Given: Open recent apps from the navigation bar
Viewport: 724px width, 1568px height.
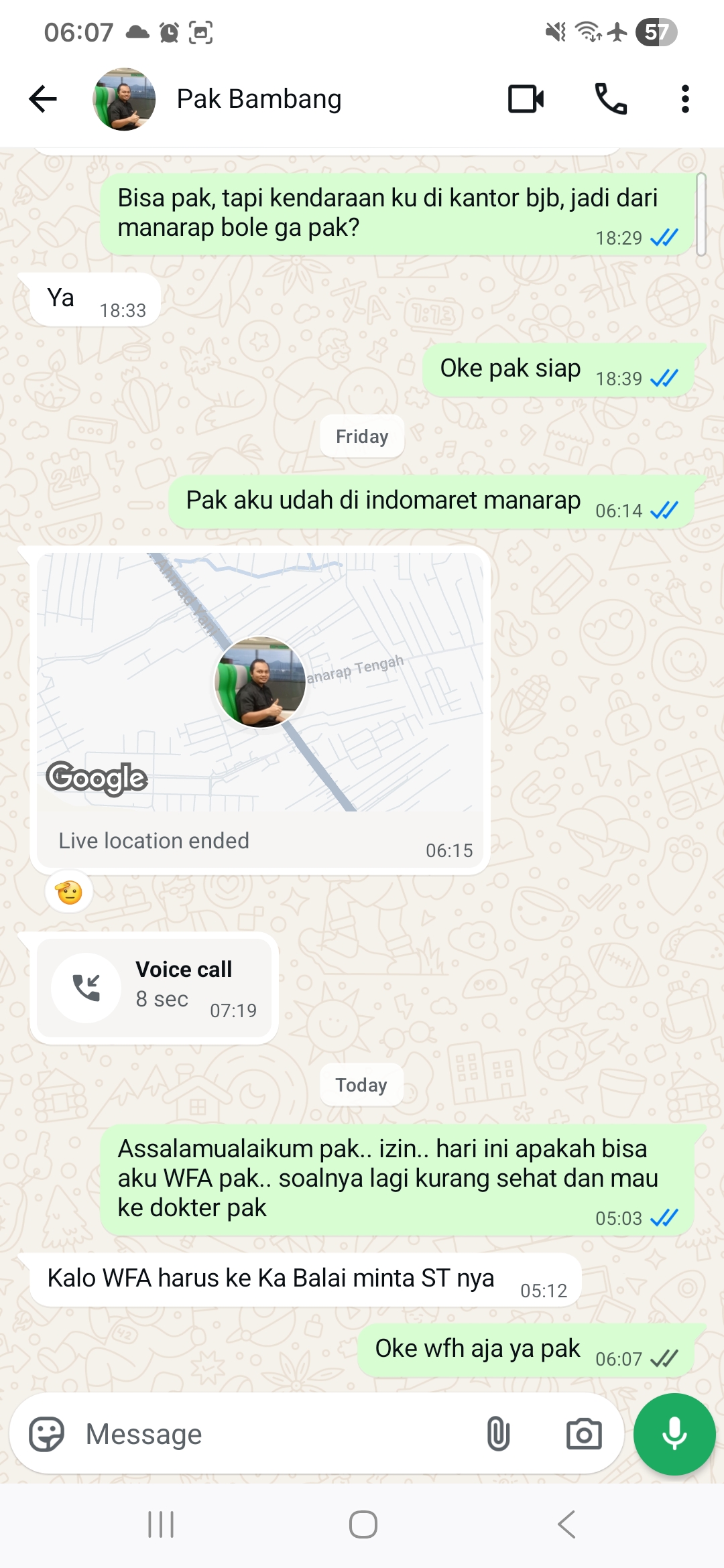Looking at the screenshot, I should [x=161, y=1524].
